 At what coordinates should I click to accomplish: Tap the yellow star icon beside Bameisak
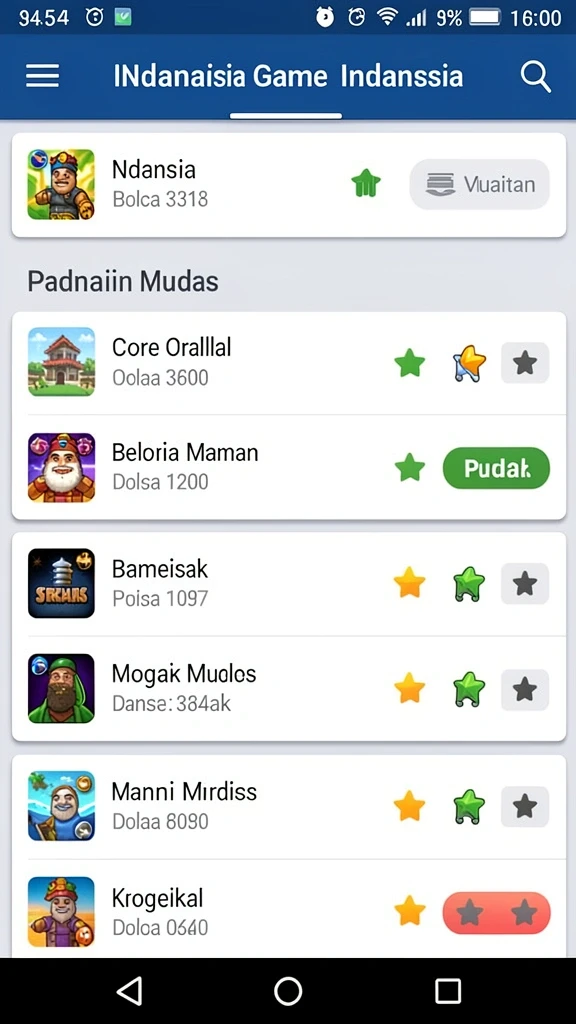pyautogui.click(x=409, y=583)
